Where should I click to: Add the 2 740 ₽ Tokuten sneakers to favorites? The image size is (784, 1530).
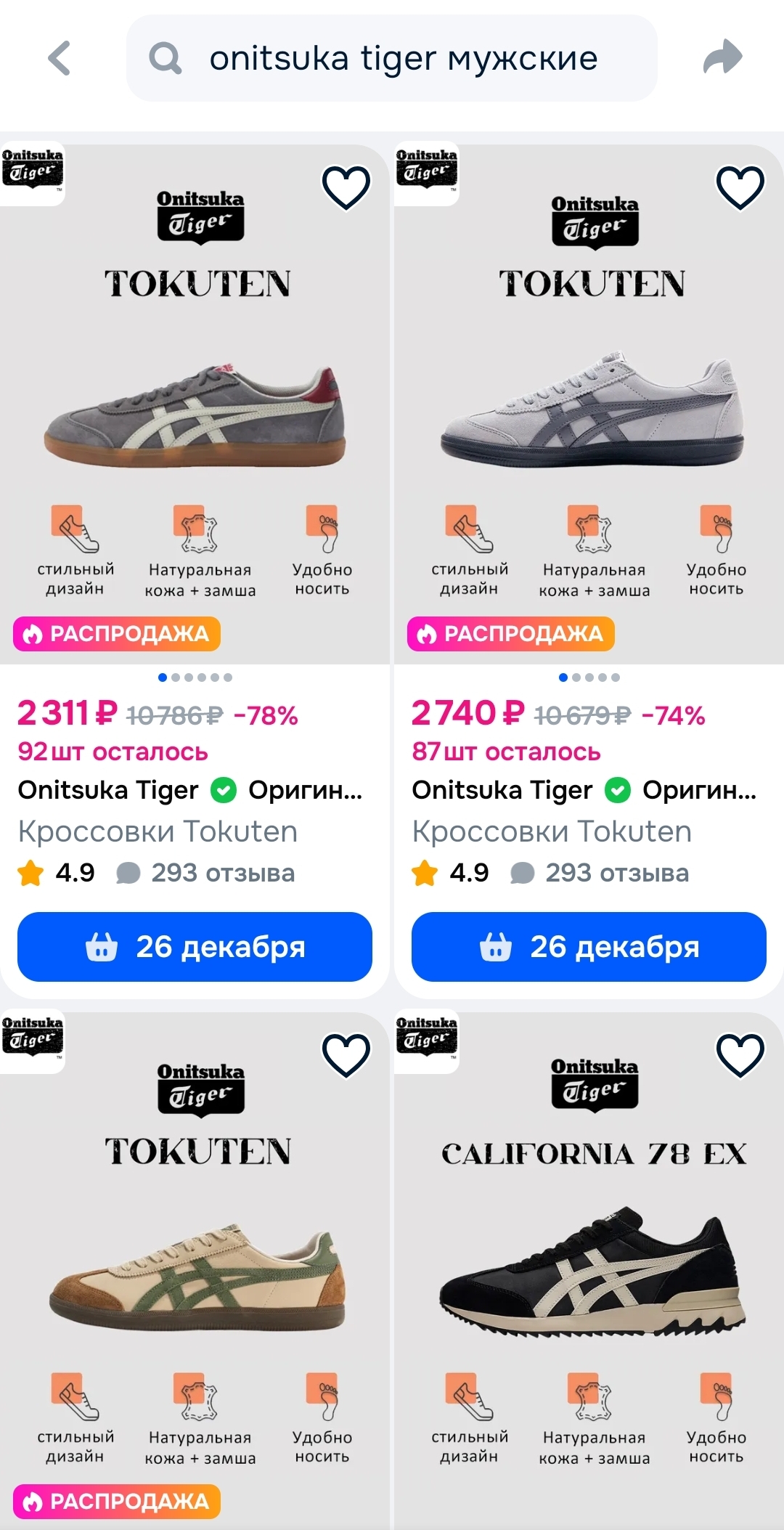(x=740, y=187)
